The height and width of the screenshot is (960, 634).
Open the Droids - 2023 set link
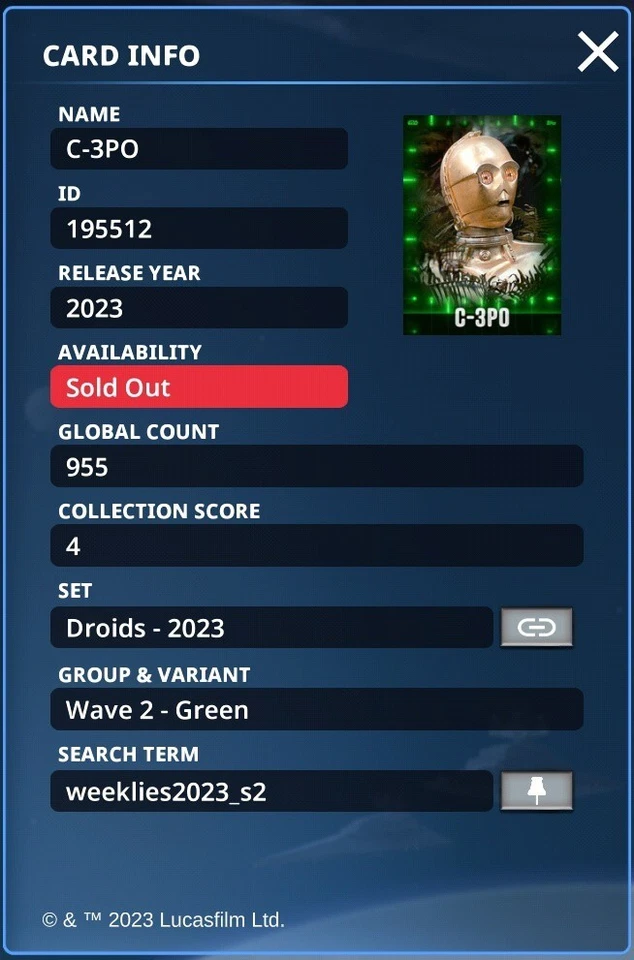pyautogui.click(x=537, y=627)
